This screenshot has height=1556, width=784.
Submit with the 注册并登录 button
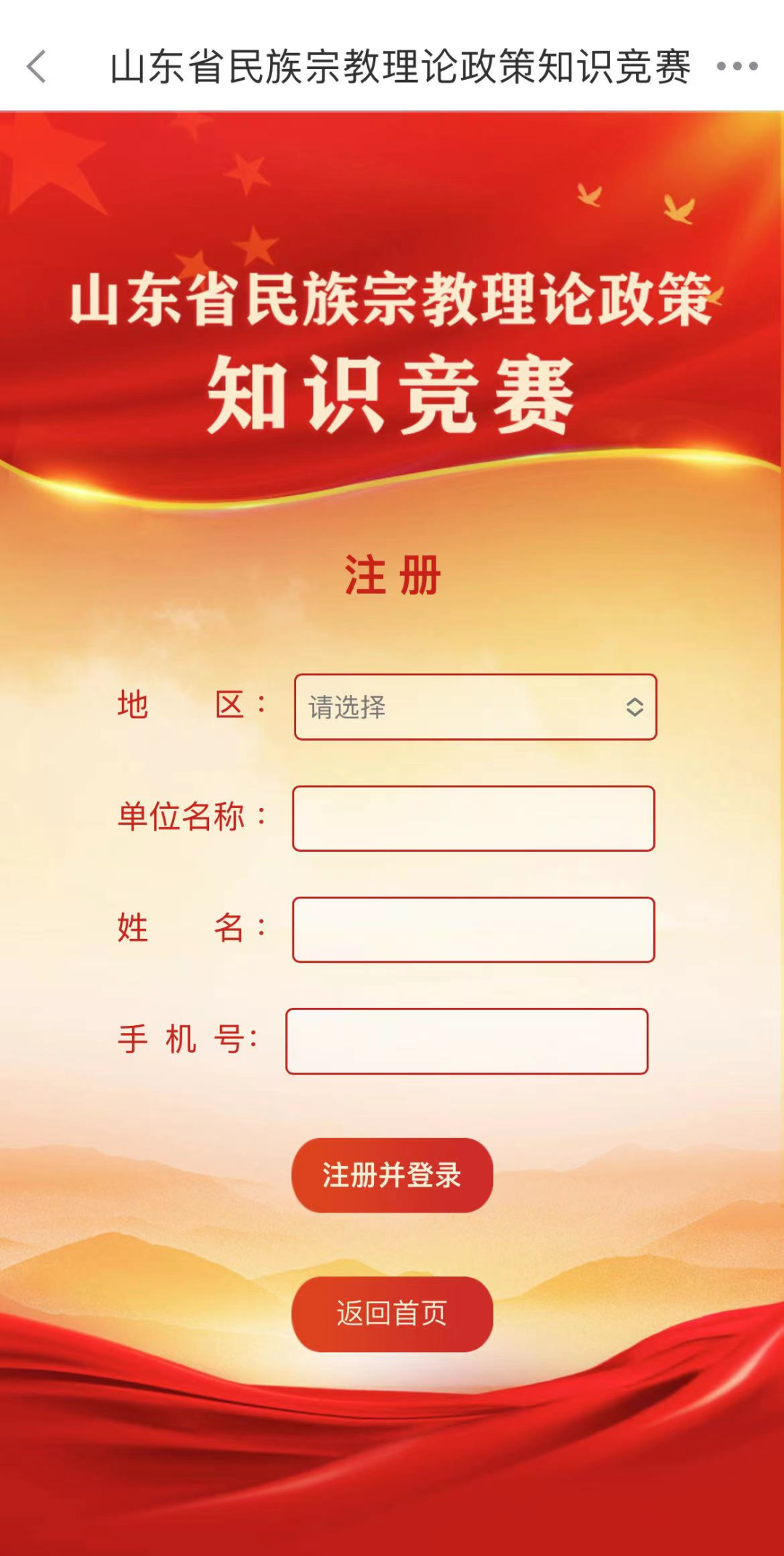coord(392,1175)
